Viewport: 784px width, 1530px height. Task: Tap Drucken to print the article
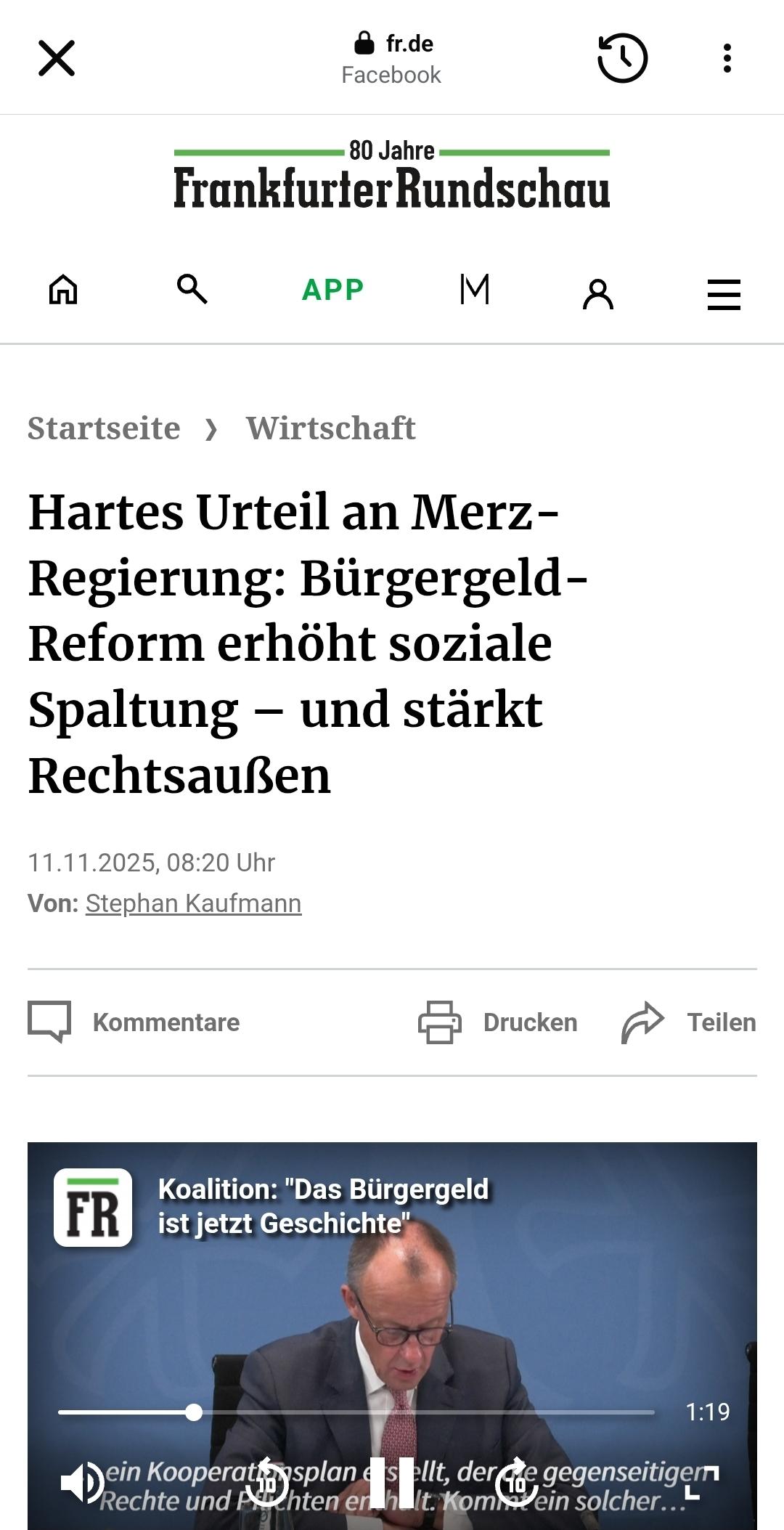498,1022
